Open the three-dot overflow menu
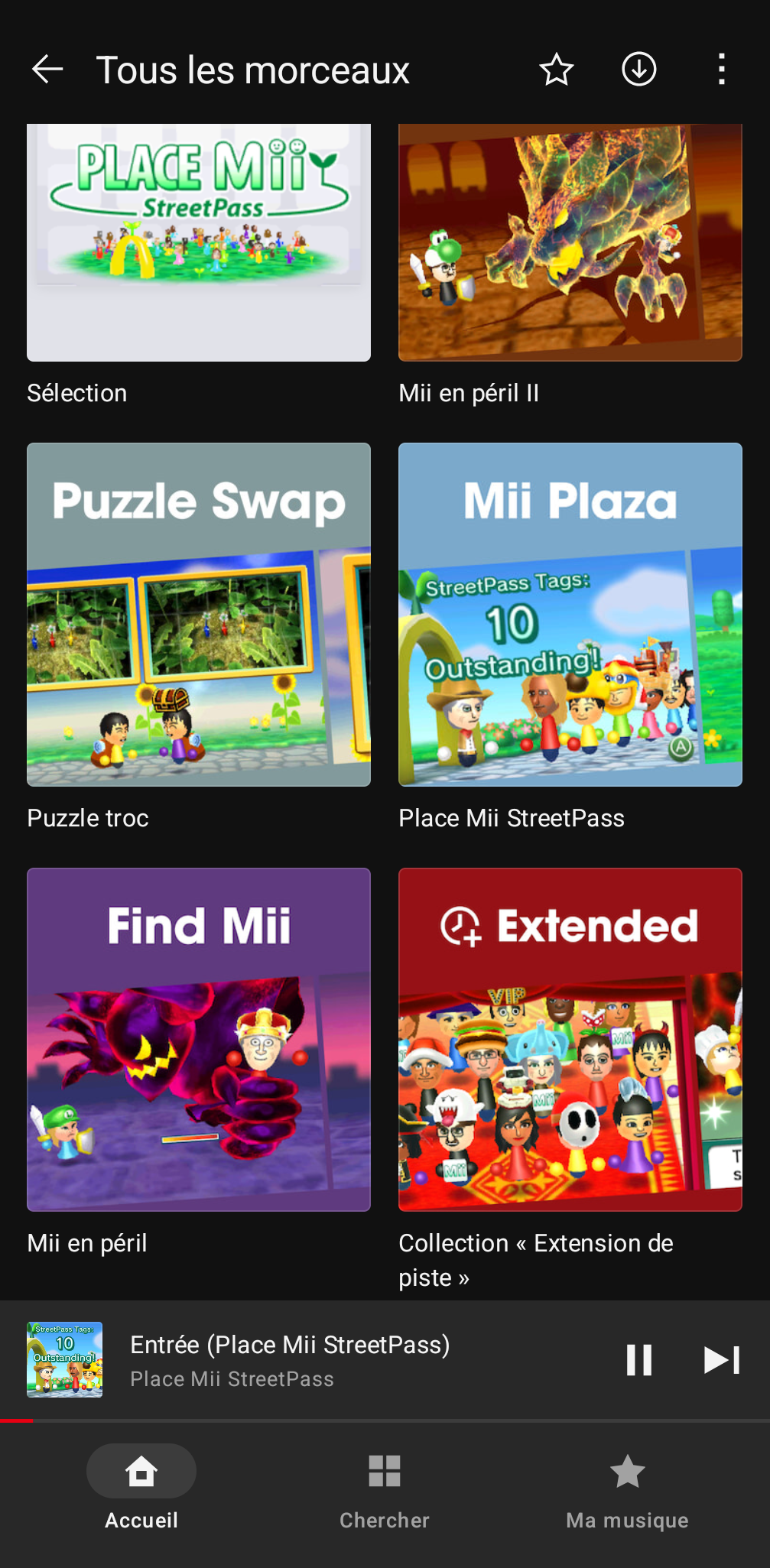Image resolution: width=770 pixels, height=1568 pixels. [721, 70]
